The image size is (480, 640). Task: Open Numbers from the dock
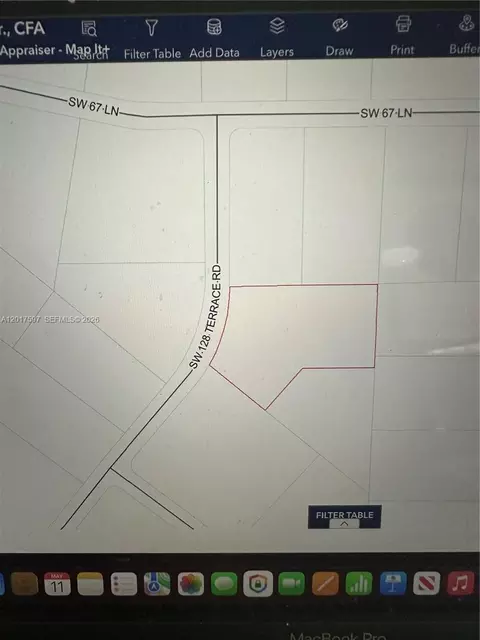tap(359, 583)
